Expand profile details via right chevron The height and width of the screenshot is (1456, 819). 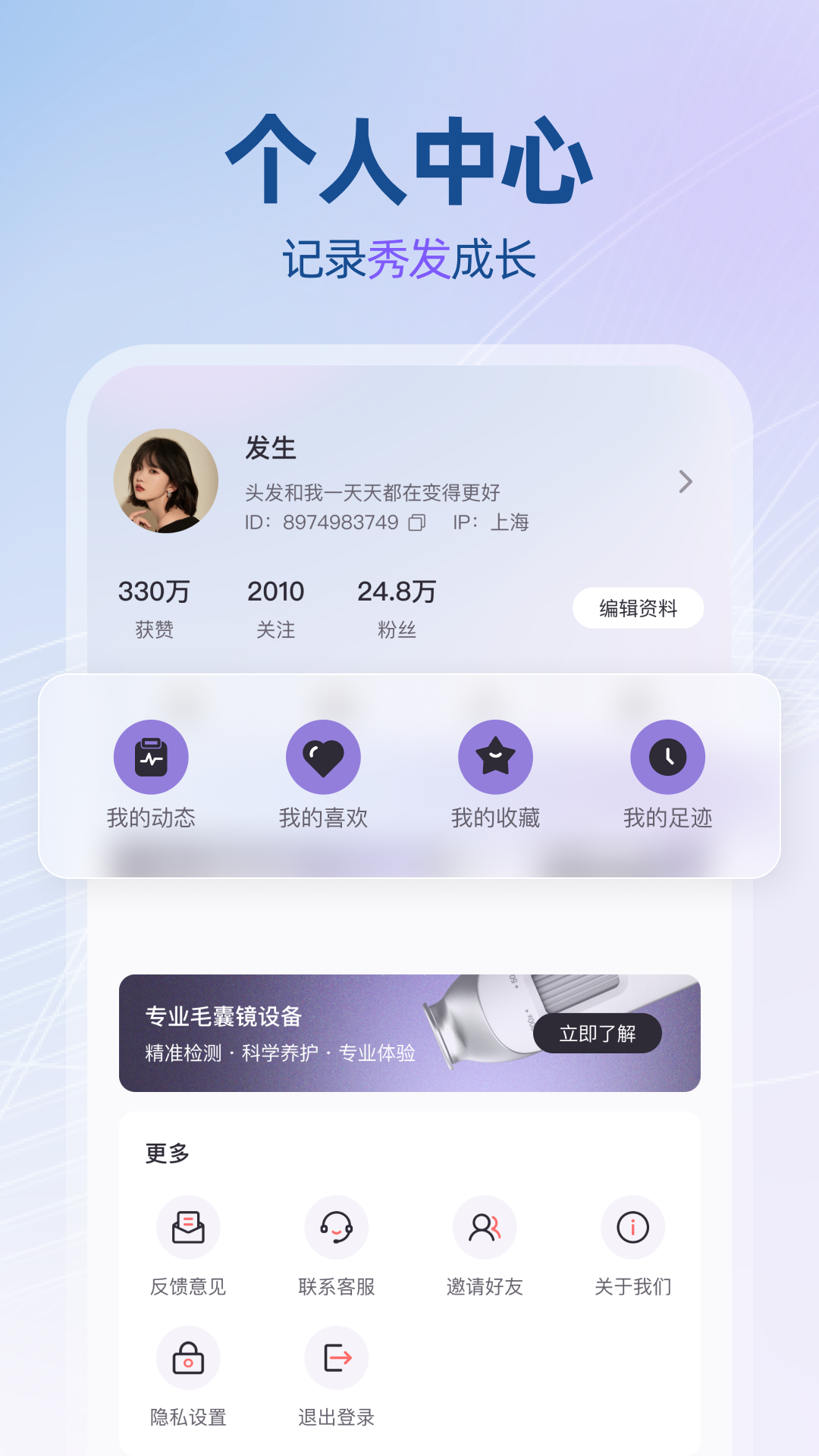click(x=686, y=482)
